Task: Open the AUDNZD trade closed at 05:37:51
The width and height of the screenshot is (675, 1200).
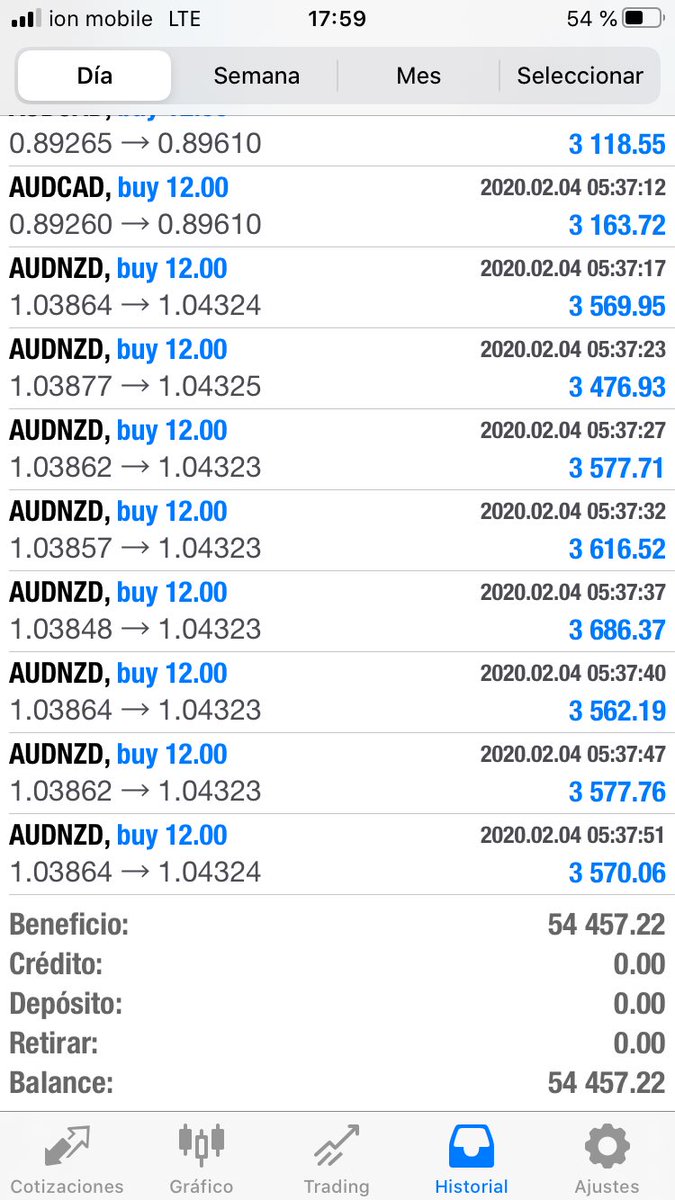Action: tap(337, 854)
